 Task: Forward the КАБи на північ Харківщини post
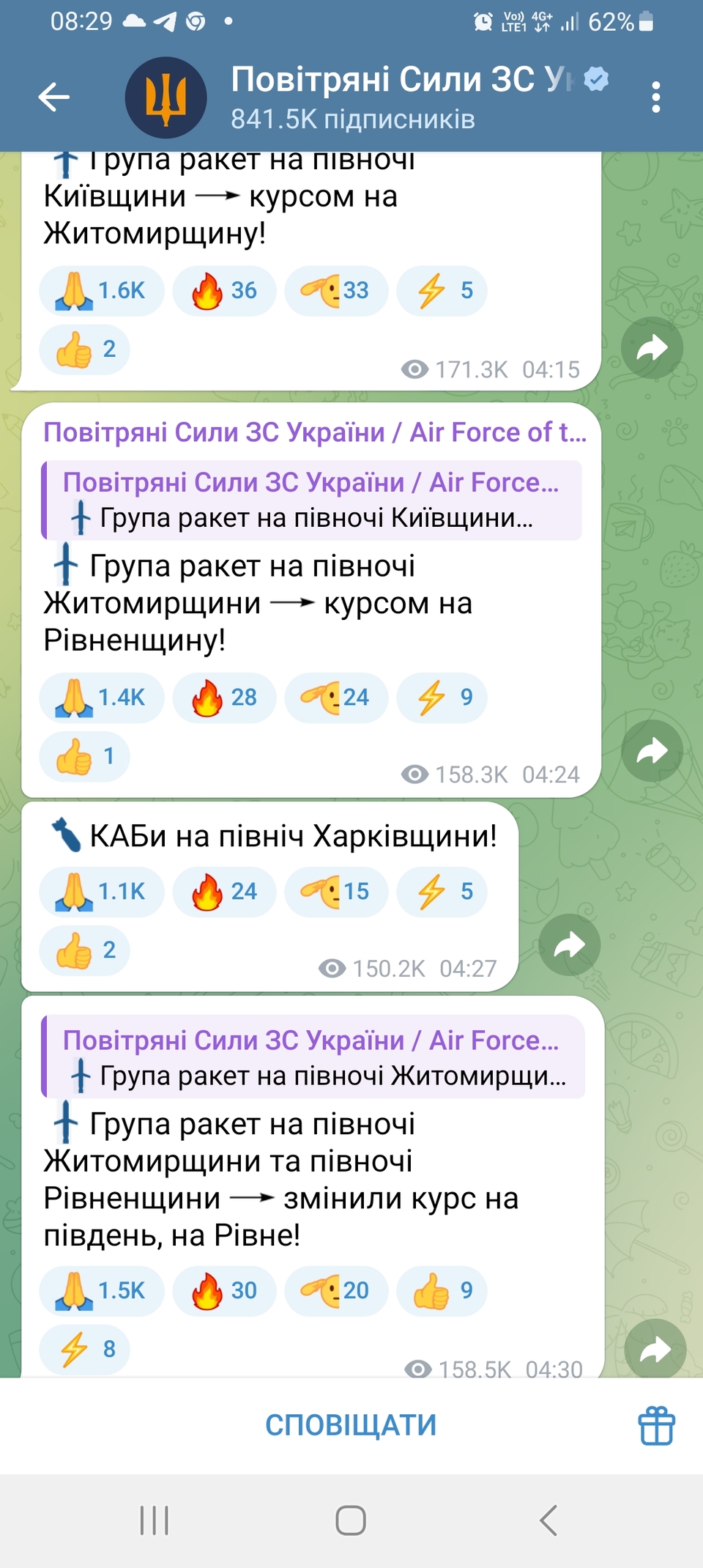click(x=570, y=945)
